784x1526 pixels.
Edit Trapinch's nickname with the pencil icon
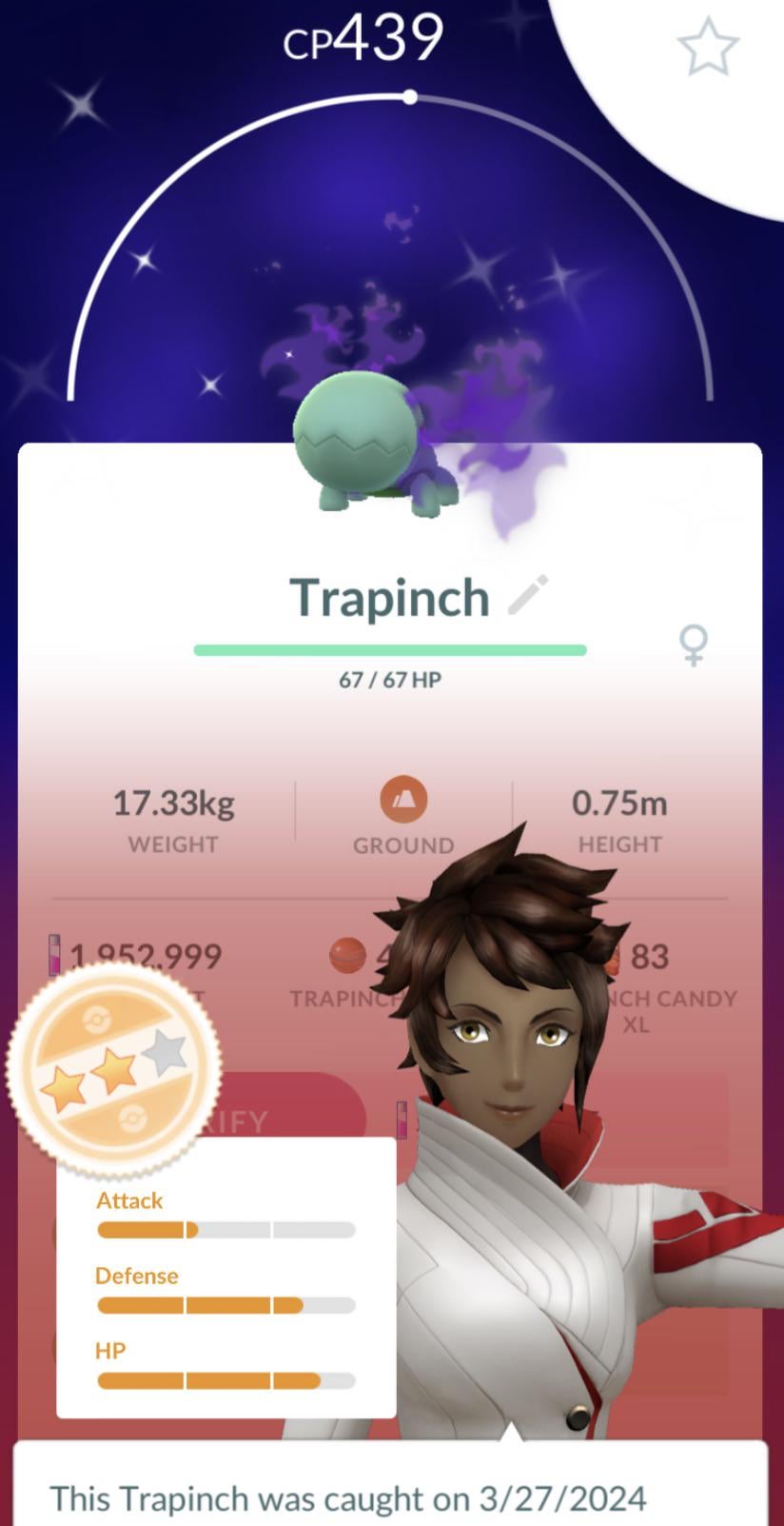coord(528,596)
